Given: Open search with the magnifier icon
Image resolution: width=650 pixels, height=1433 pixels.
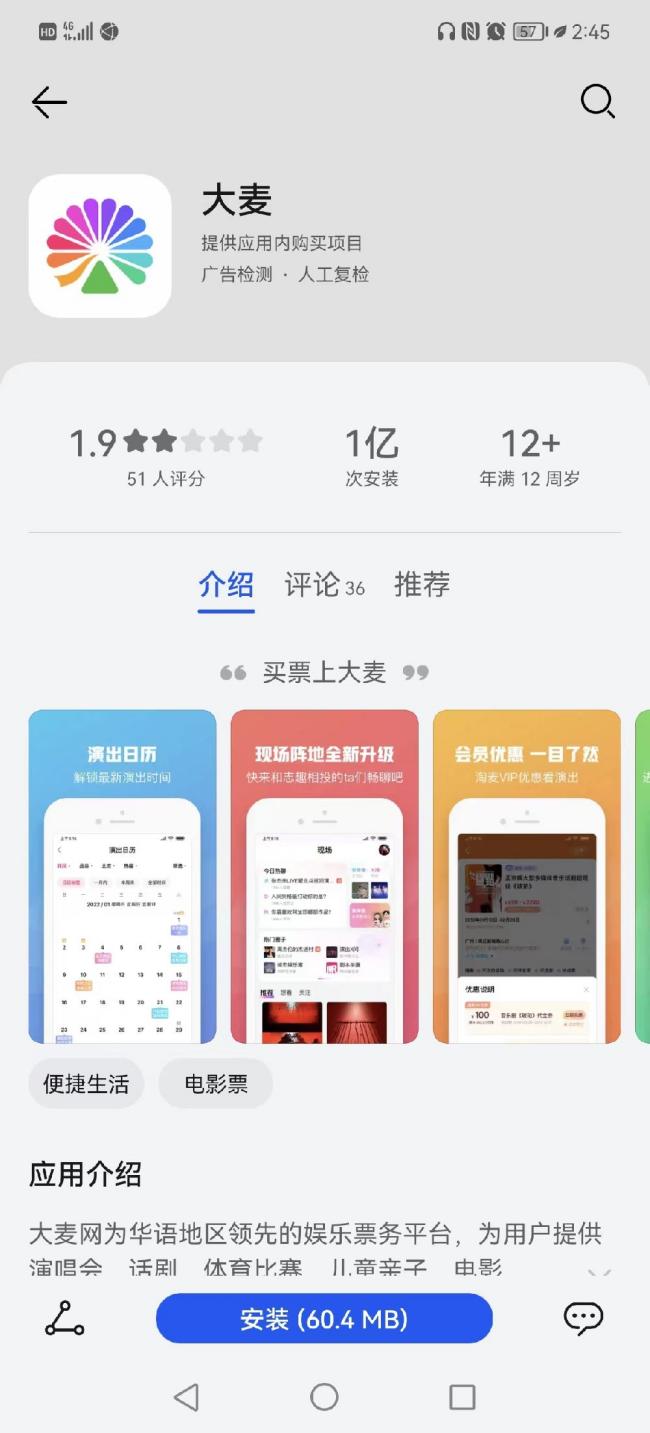Looking at the screenshot, I should point(597,101).
